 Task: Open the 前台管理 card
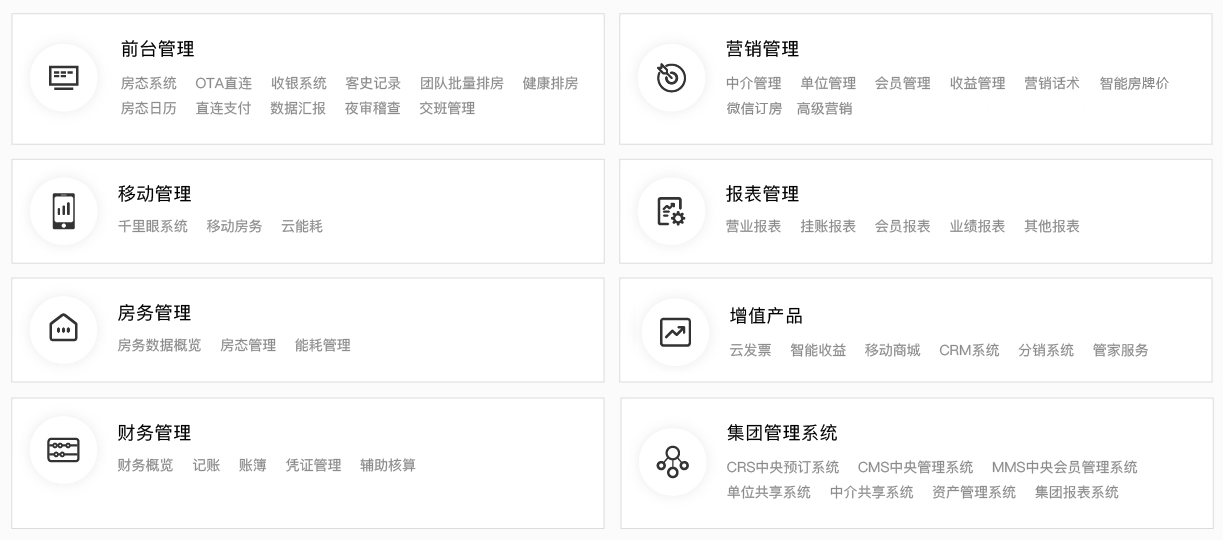(157, 49)
